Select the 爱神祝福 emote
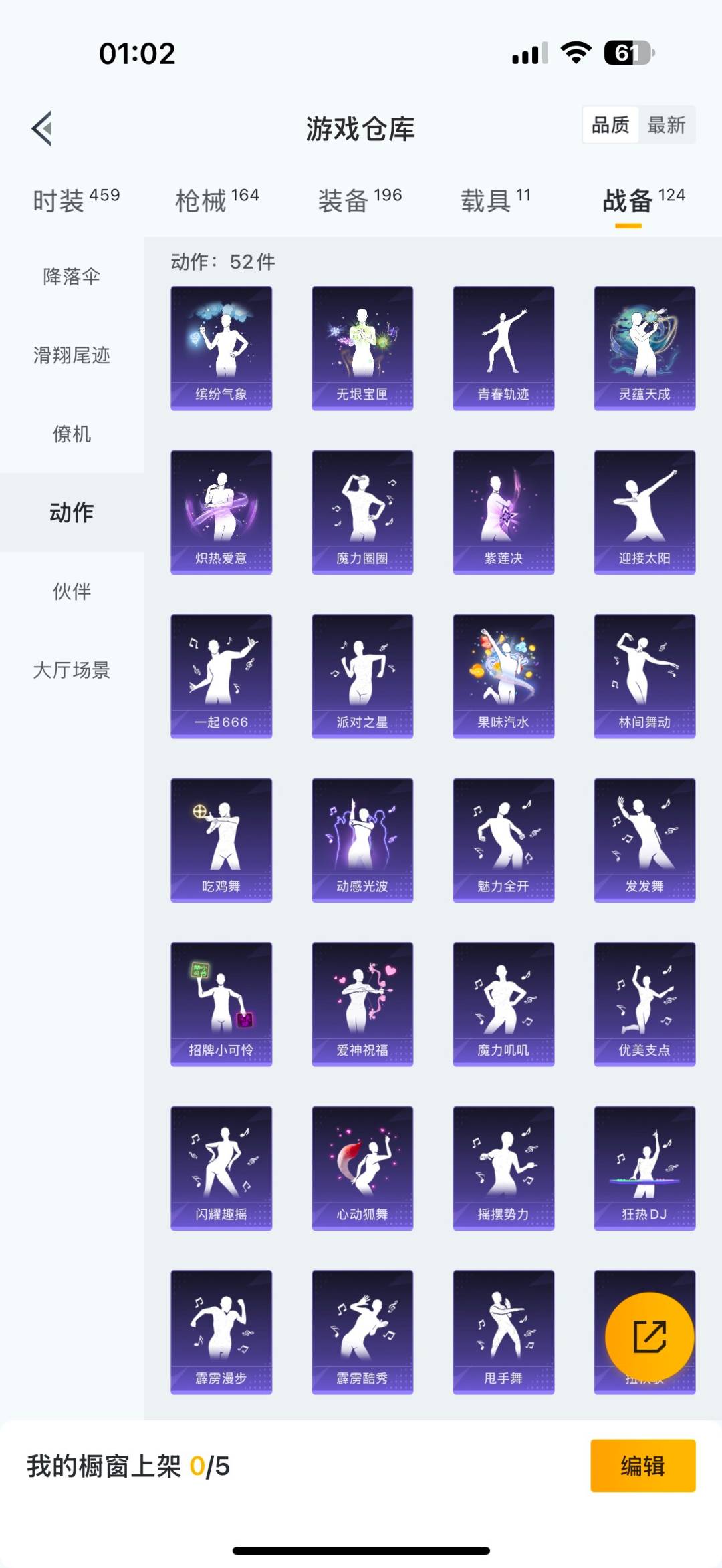 click(362, 1003)
